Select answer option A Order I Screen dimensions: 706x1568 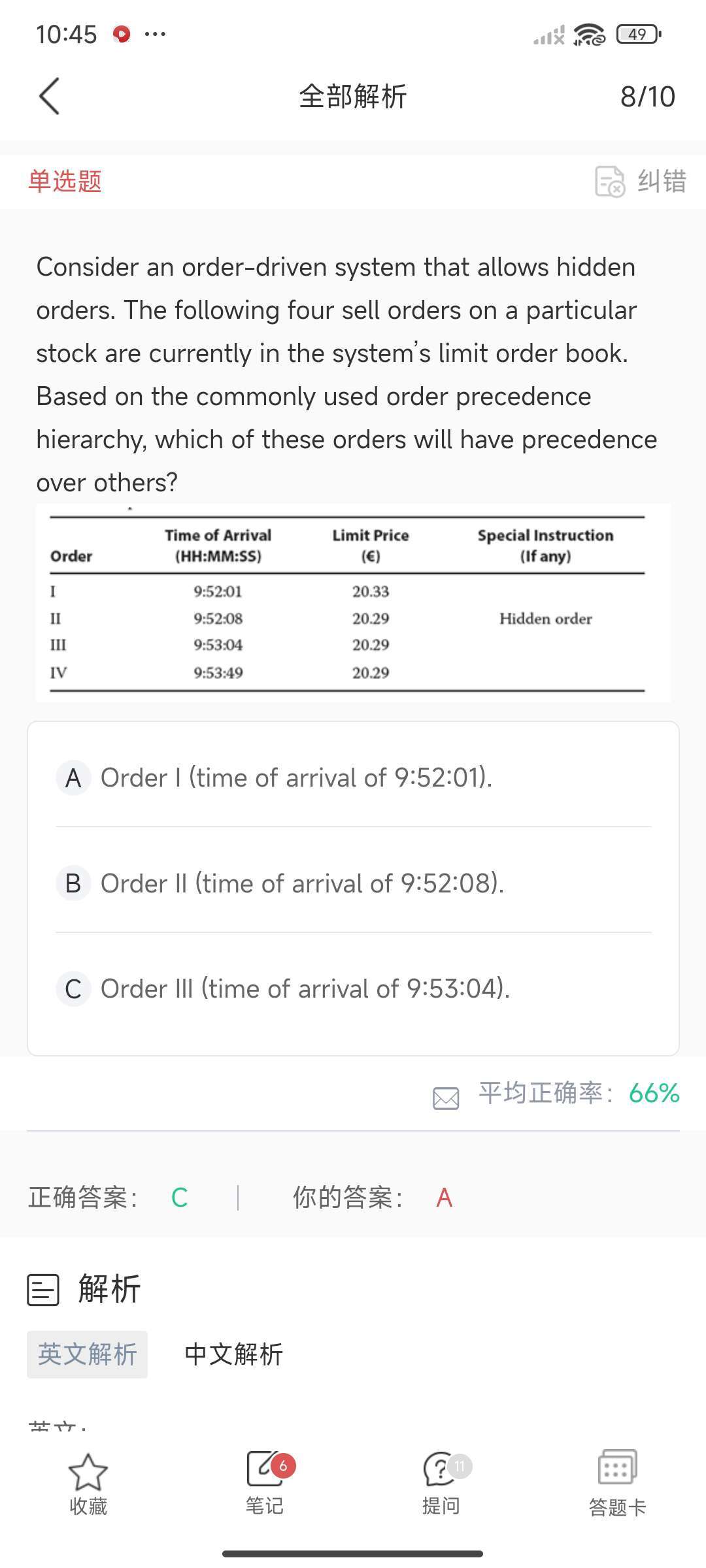coord(353,777)
